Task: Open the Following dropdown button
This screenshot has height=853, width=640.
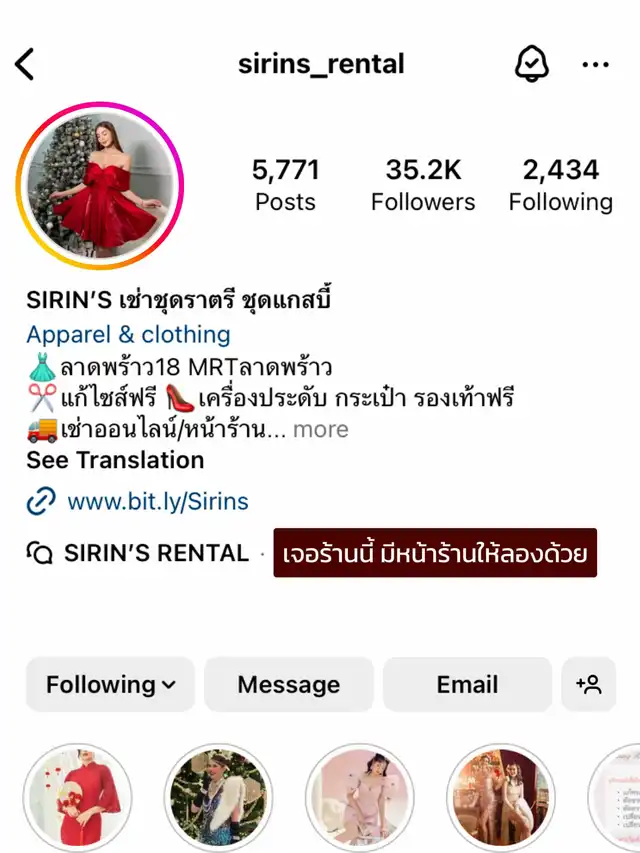Action: pos(110,684)
